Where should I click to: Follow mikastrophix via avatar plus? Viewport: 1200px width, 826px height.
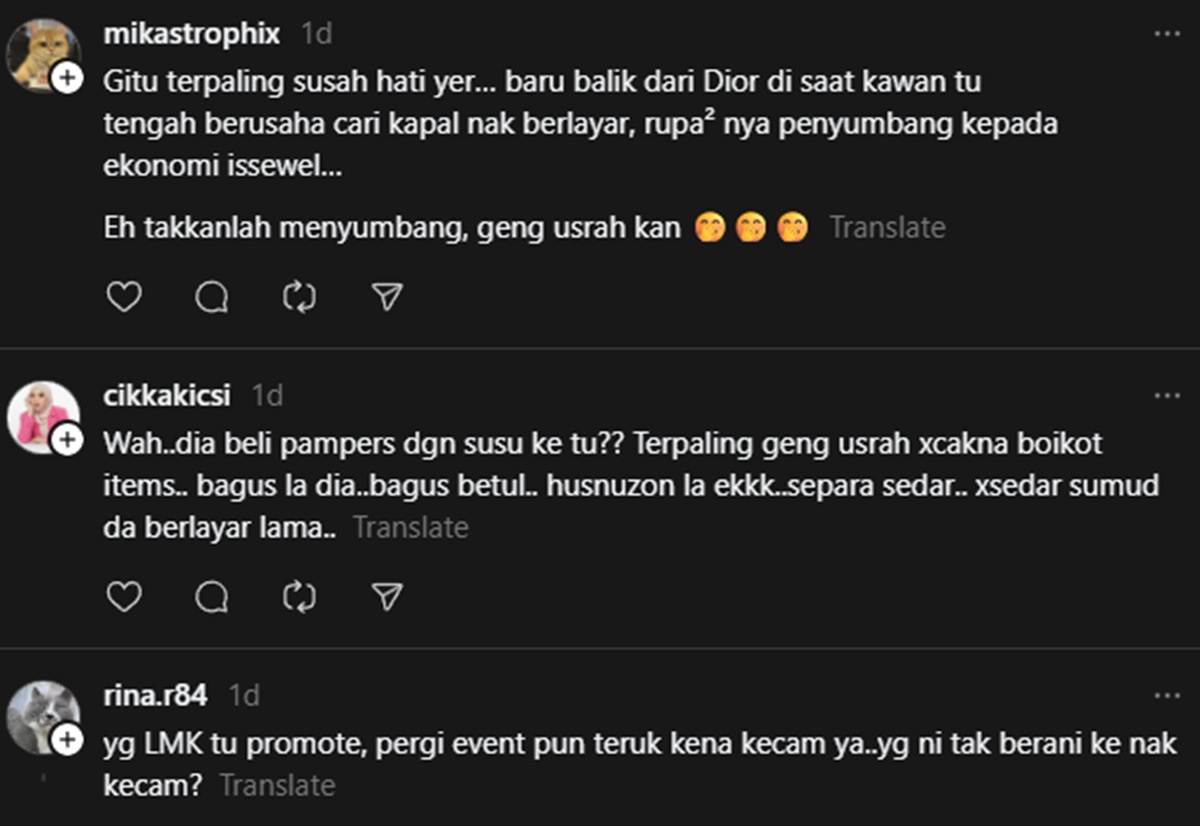67,78
